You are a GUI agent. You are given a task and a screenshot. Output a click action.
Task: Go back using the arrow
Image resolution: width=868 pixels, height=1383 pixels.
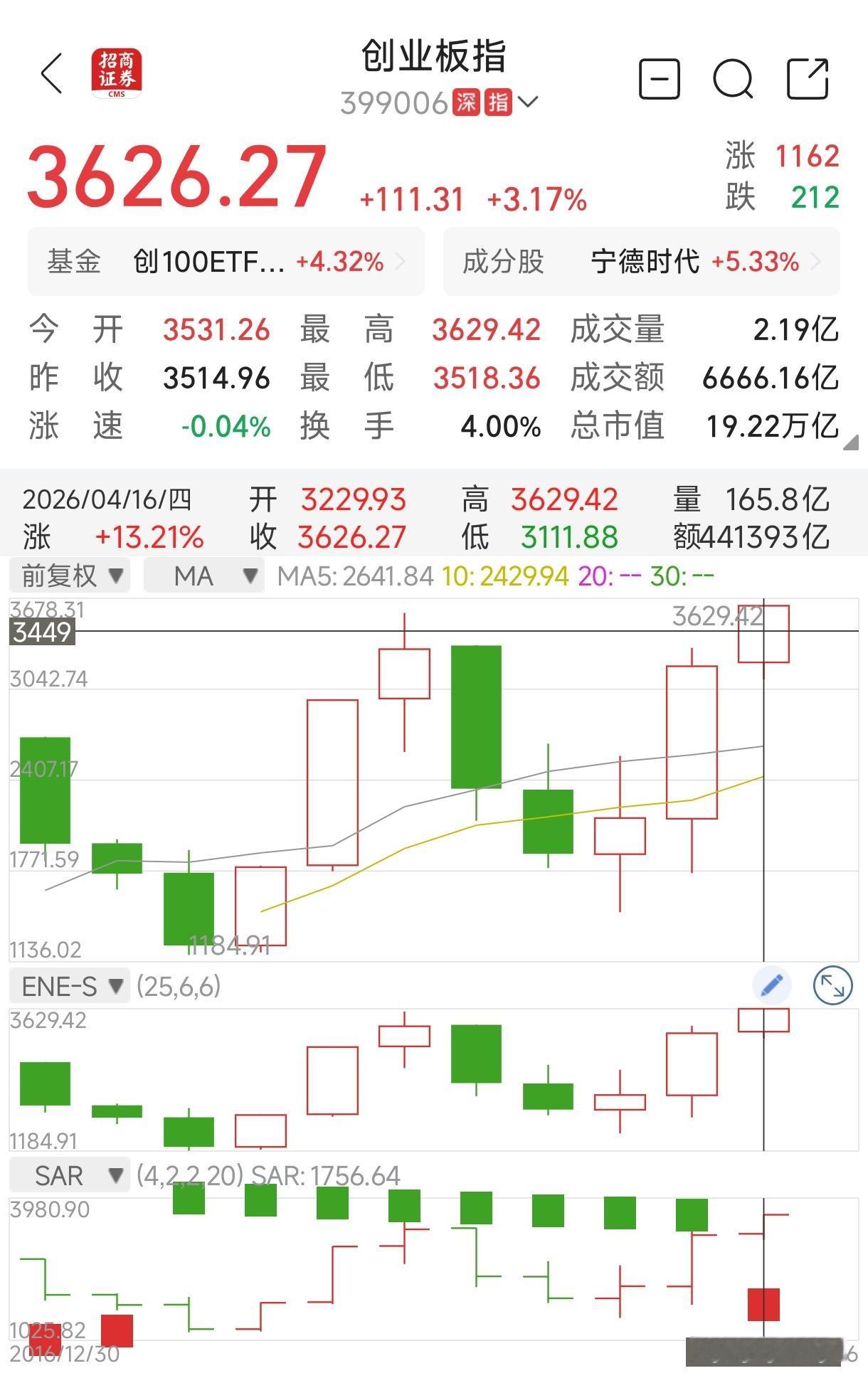(52, 73)
